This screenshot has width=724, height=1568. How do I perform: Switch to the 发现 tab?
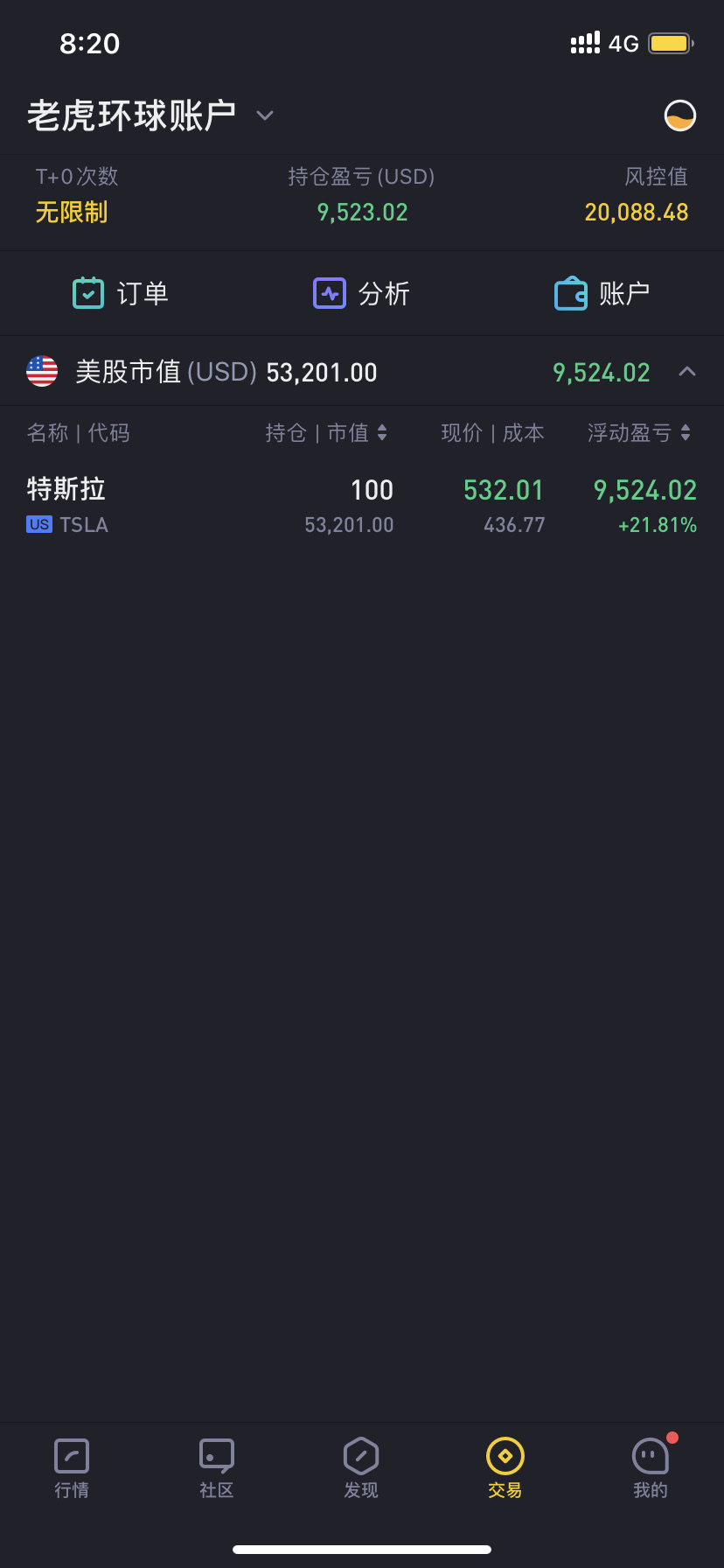(x=361, y=1469)
